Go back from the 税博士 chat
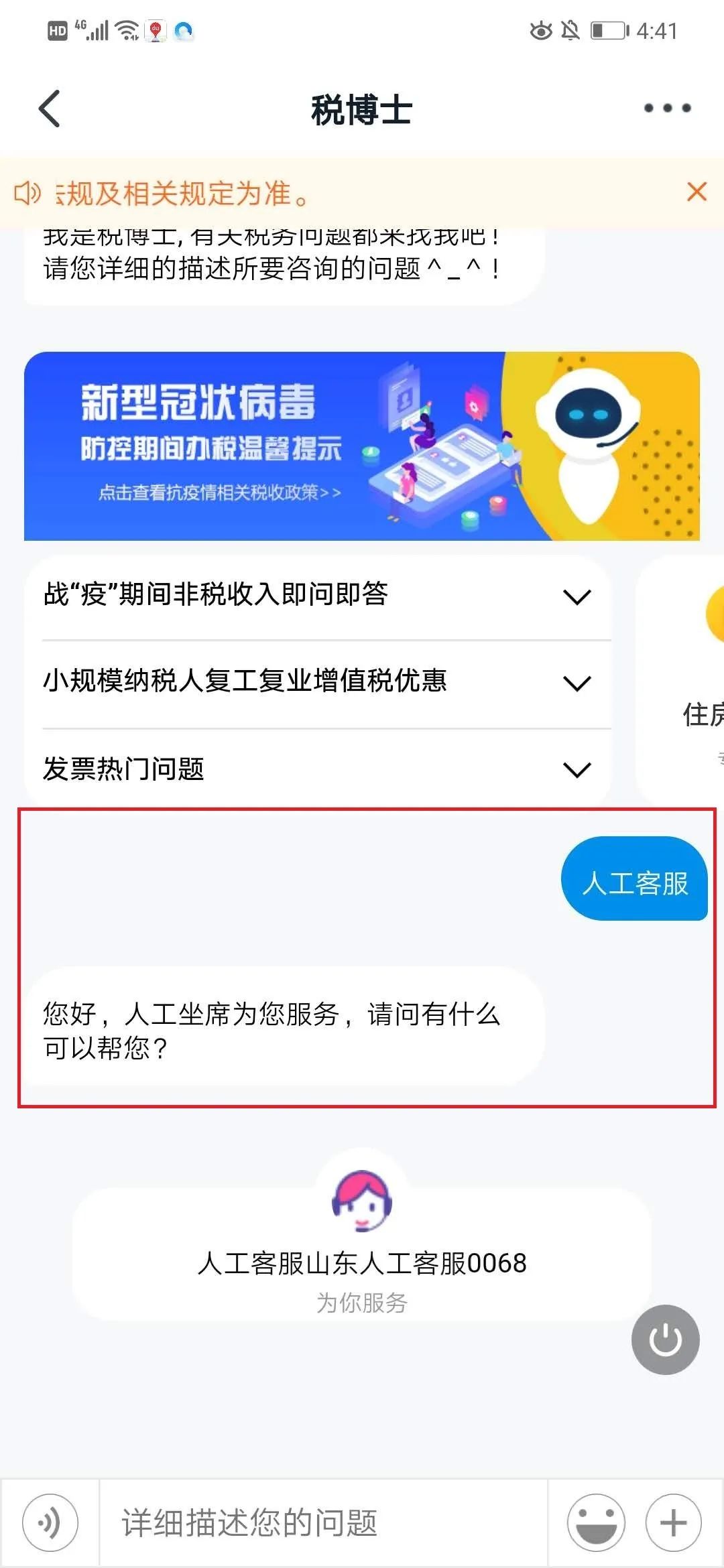This screenshot has width=724, height=1568. (50, 109)
